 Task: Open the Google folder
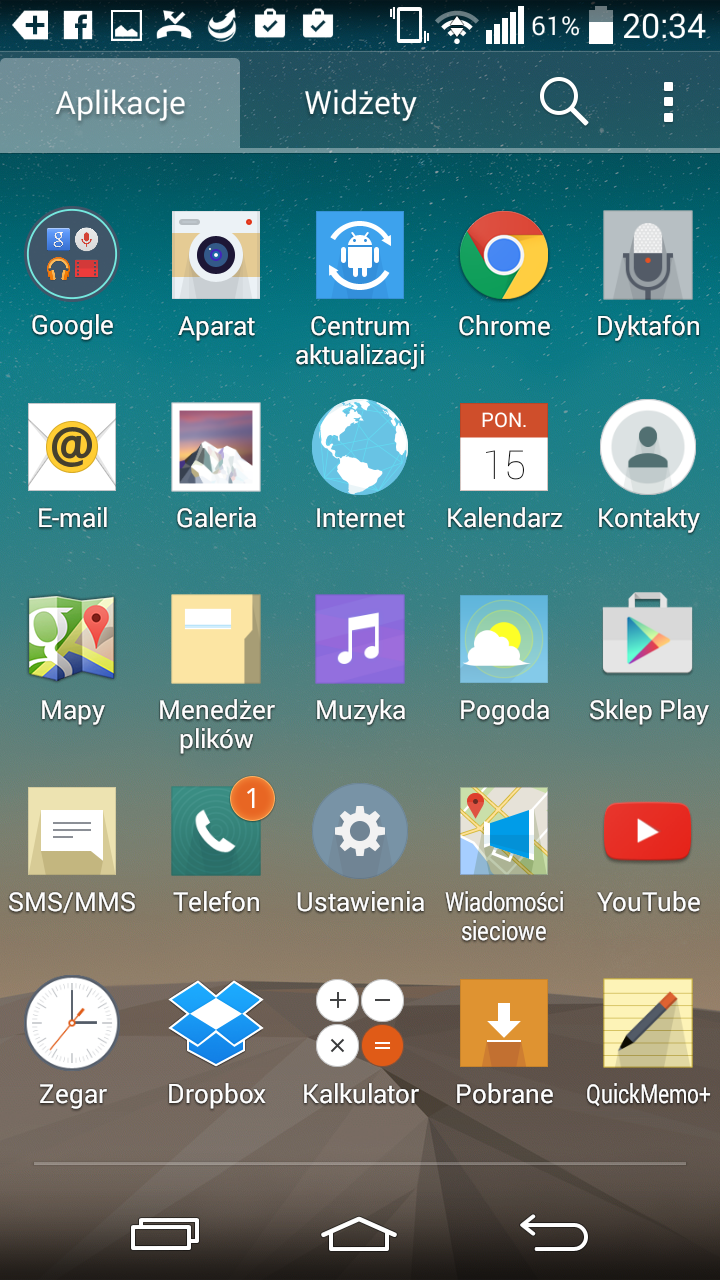point(72,255)
